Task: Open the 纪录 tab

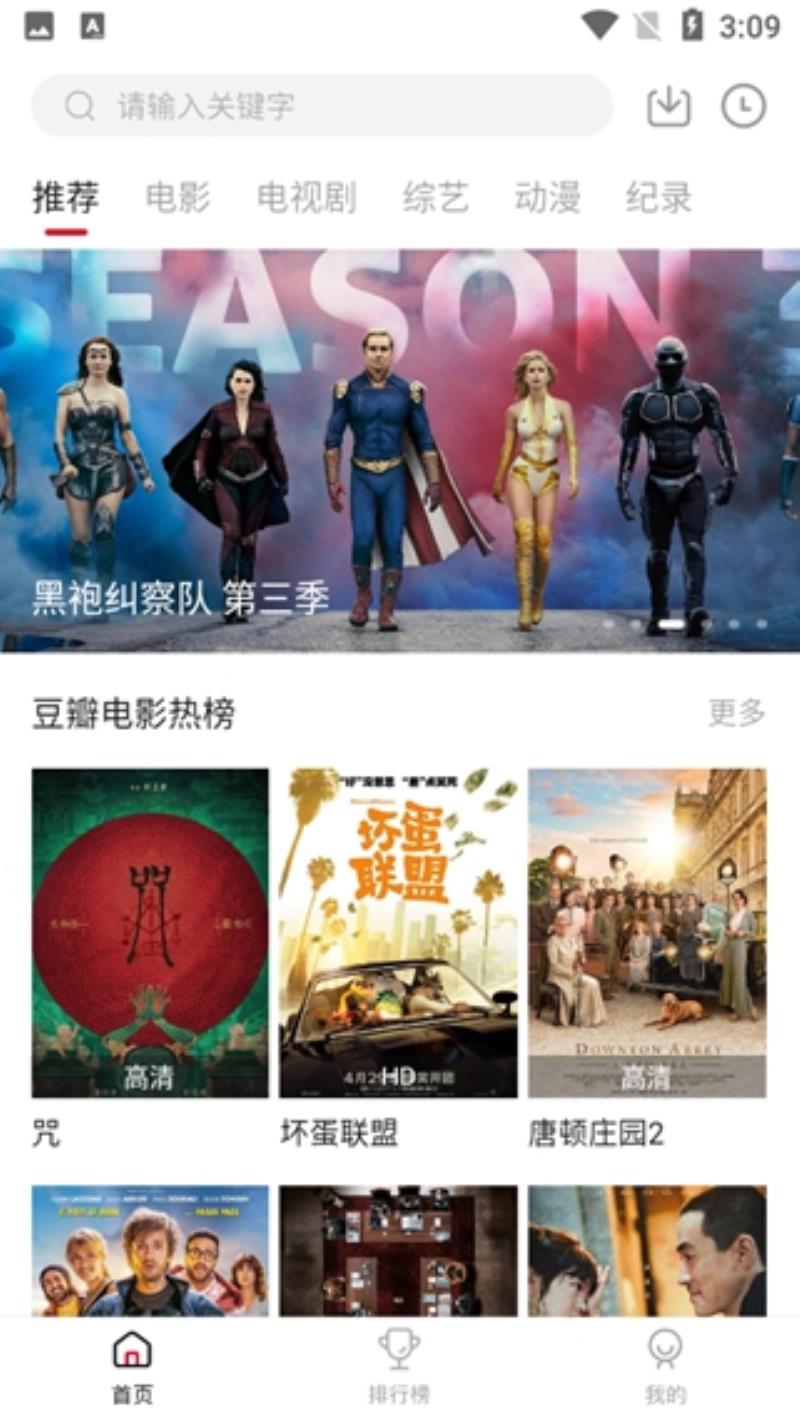Action: click(658, 197)
